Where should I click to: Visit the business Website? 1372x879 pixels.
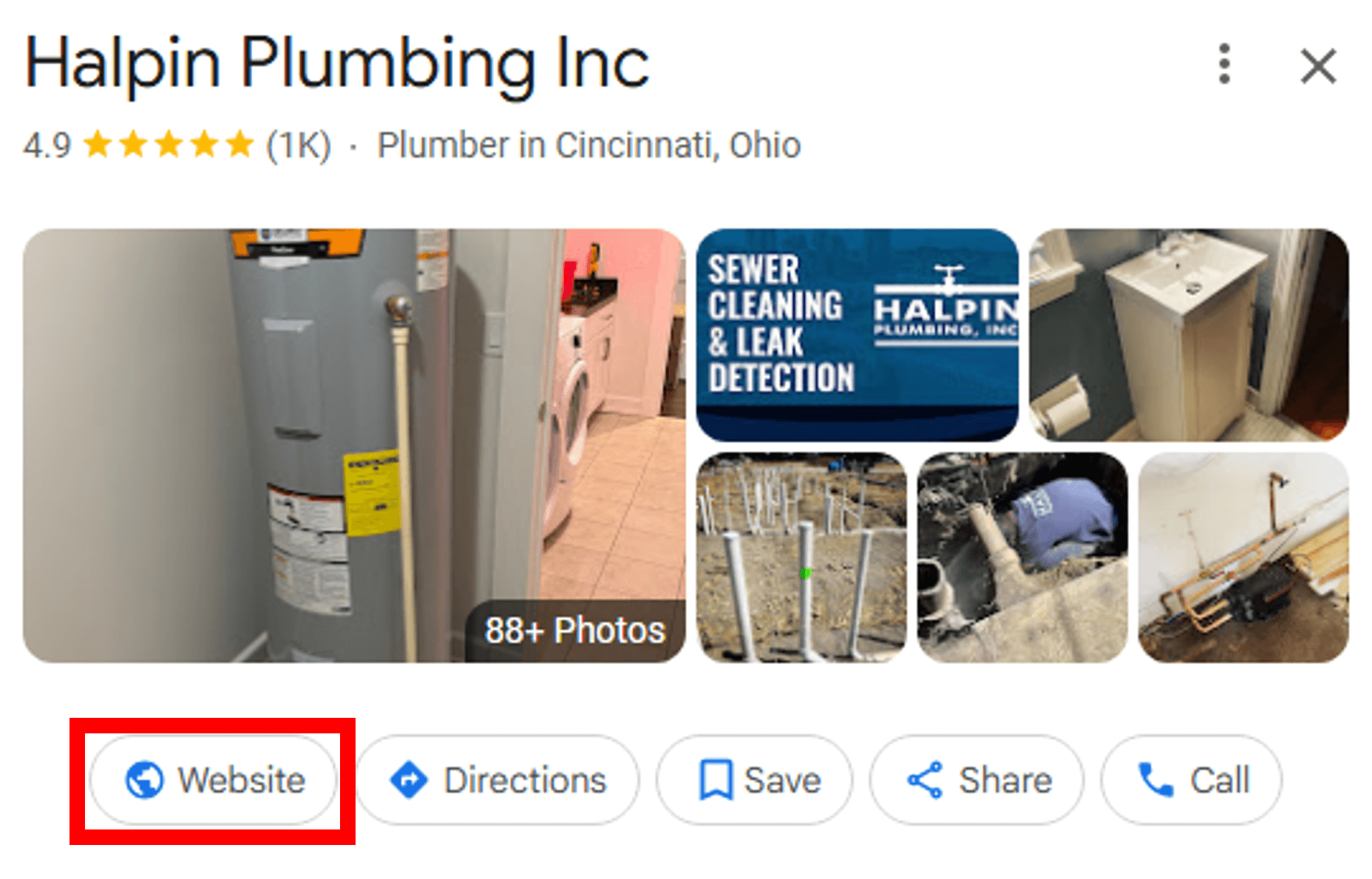[214, 780]
